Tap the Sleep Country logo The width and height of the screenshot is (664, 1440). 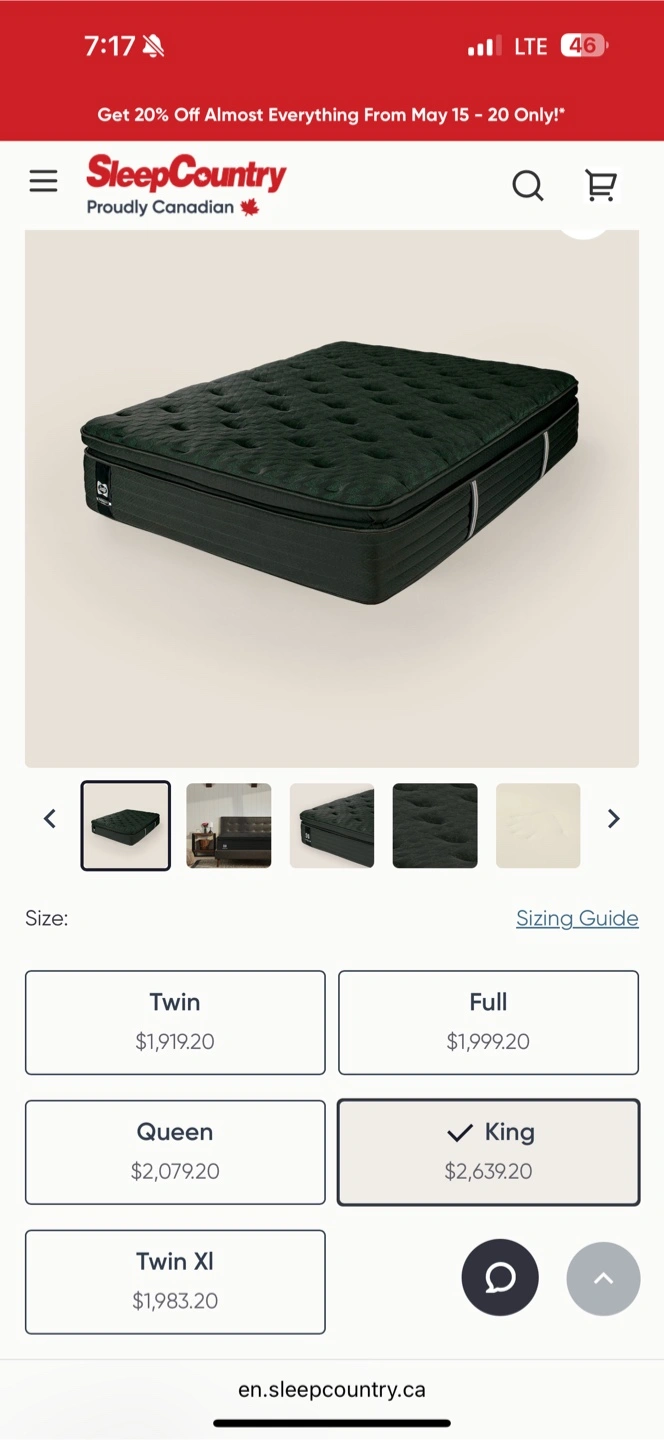(186, 184)
